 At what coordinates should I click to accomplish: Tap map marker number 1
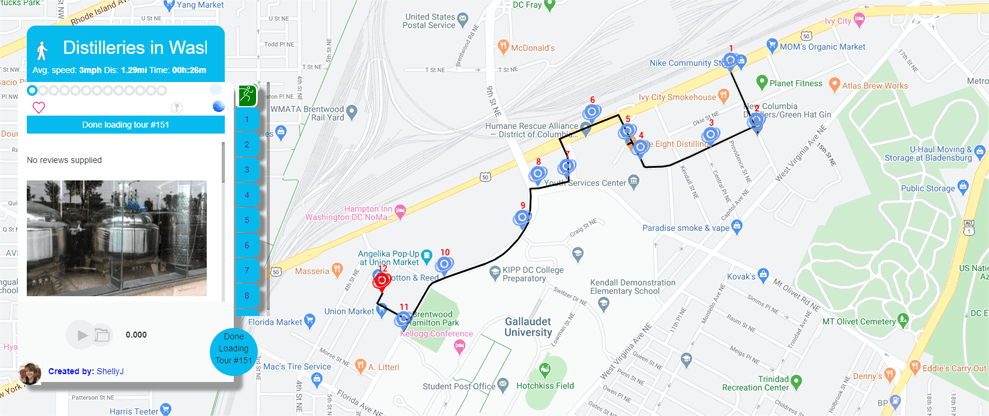(731, 61)
